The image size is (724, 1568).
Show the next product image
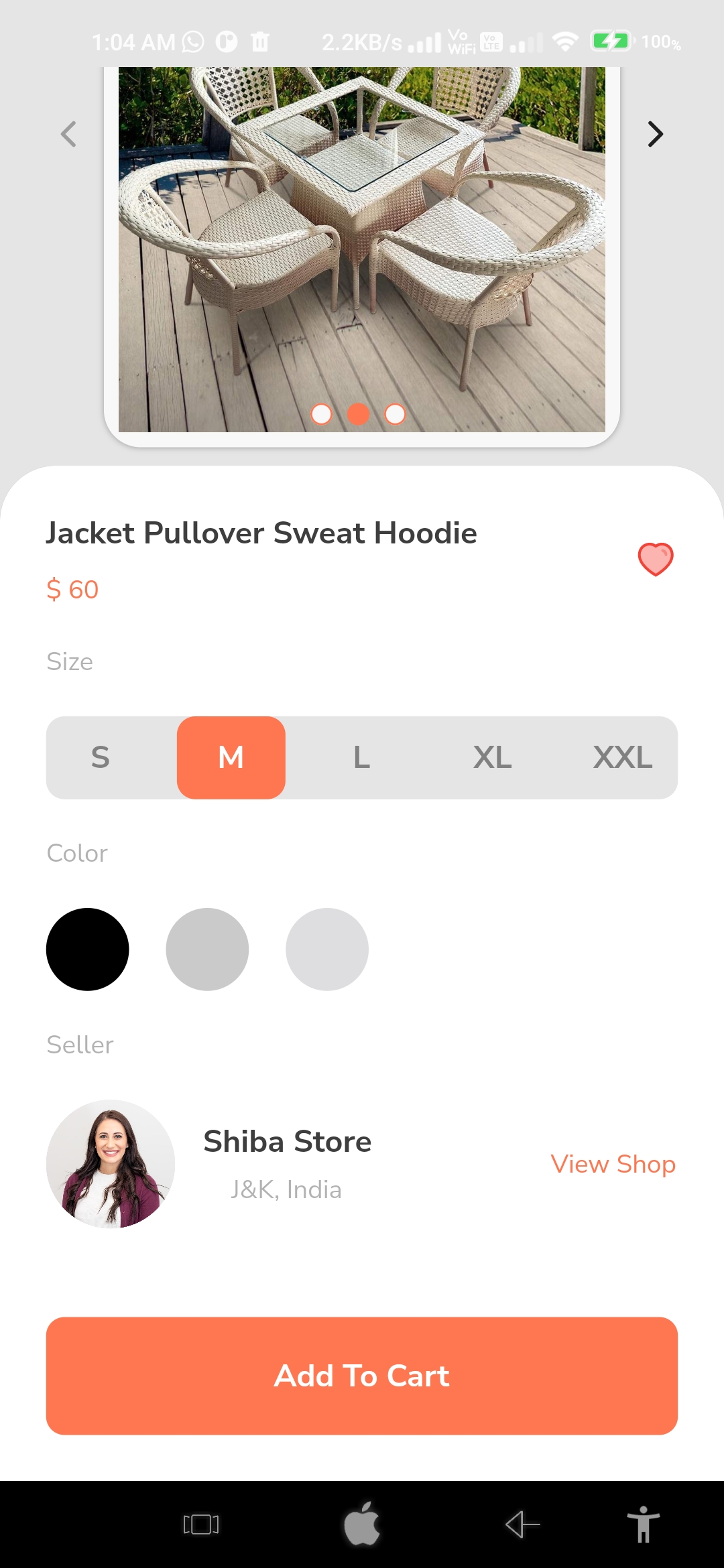pyautogui.click(x=655, y=134)
